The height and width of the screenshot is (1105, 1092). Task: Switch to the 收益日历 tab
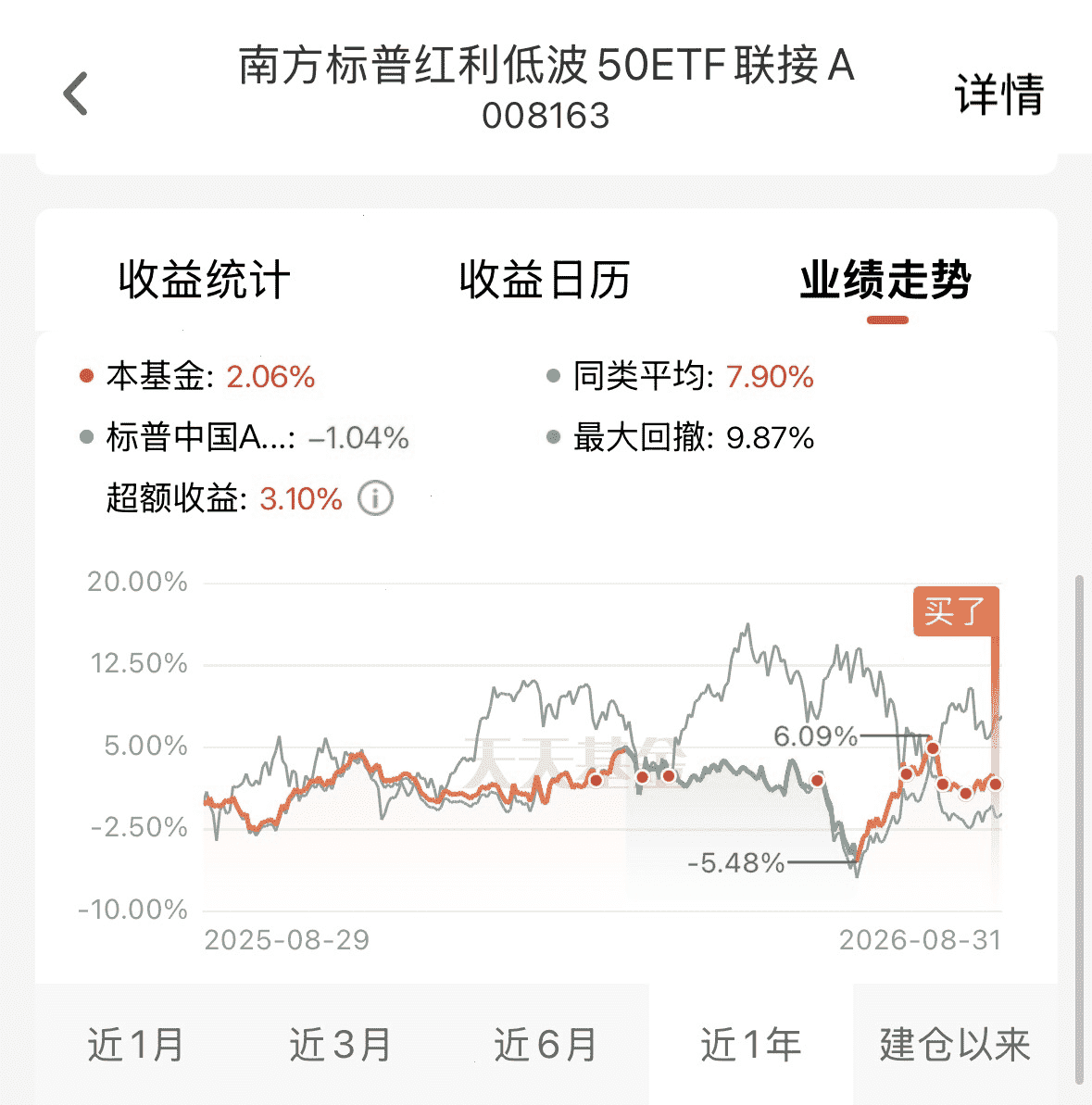(545, 280)
